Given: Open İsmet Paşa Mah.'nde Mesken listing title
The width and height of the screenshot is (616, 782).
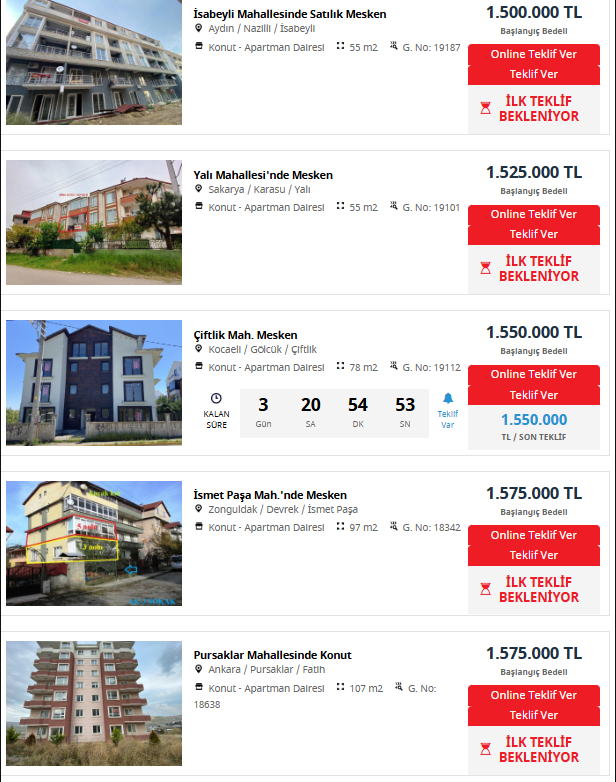Looking at the screenshot, I should (270, 495).
